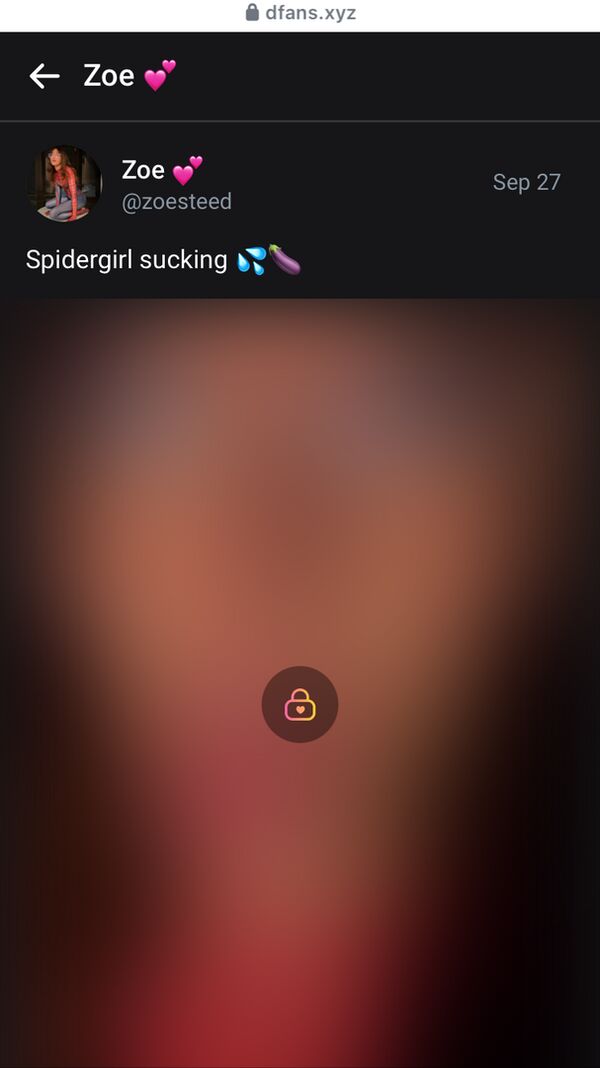The height and width of the screenshot is (1068, 600).
Task: Go back using the arrow icon
Action: pos(44,76)
